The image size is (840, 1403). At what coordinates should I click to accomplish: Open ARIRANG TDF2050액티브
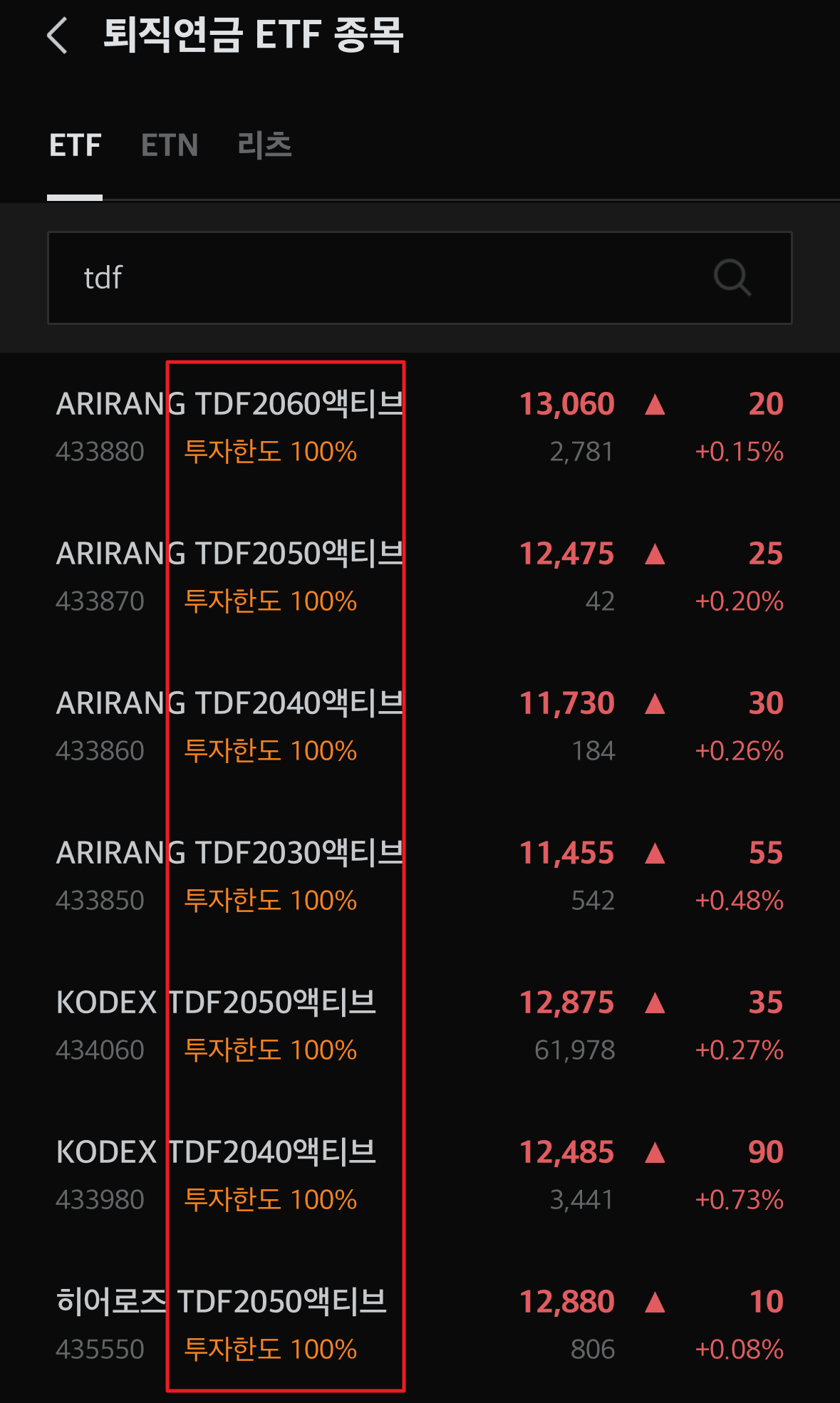point(420,577)
